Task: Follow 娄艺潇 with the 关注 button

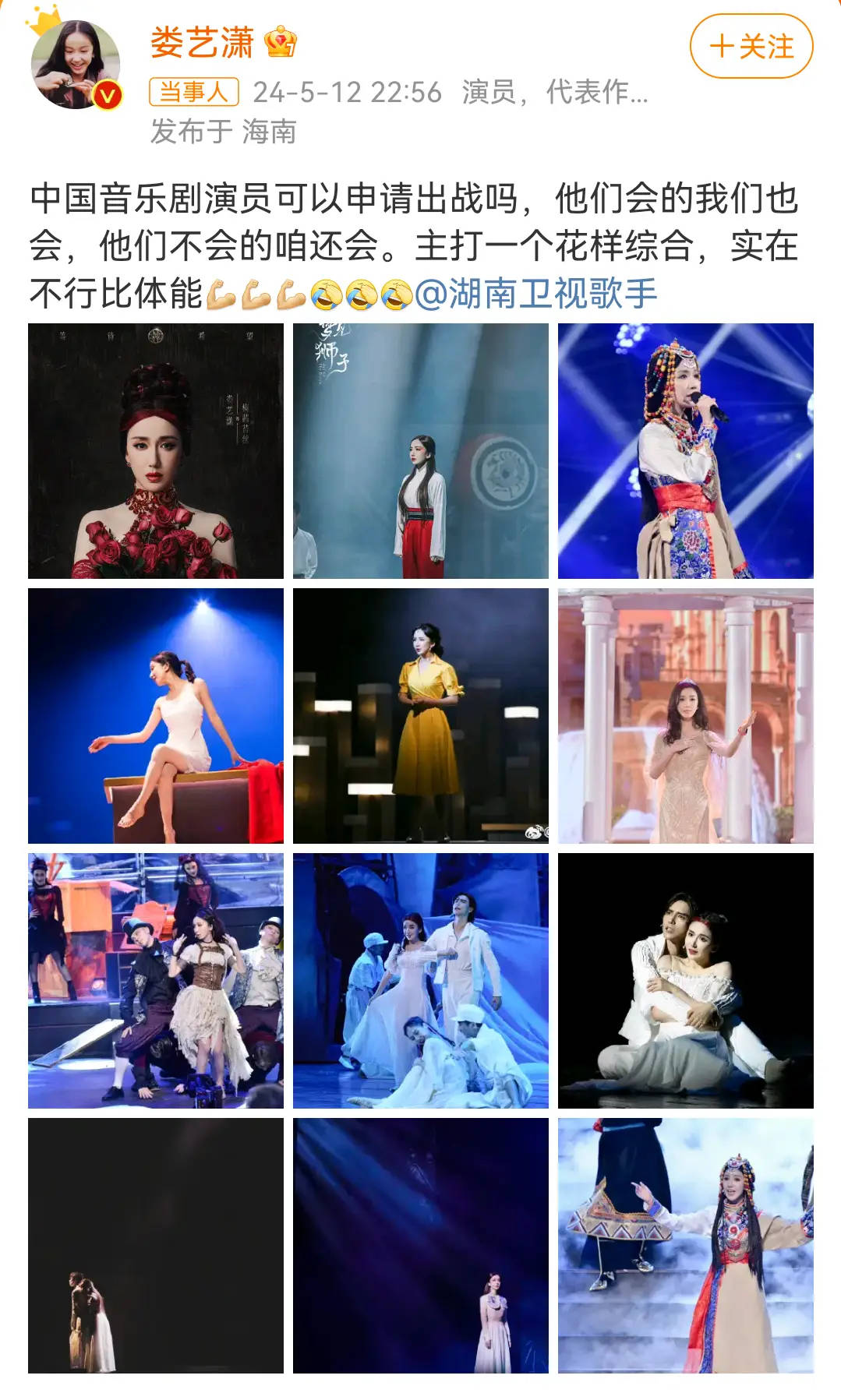Action: [751, 47]
